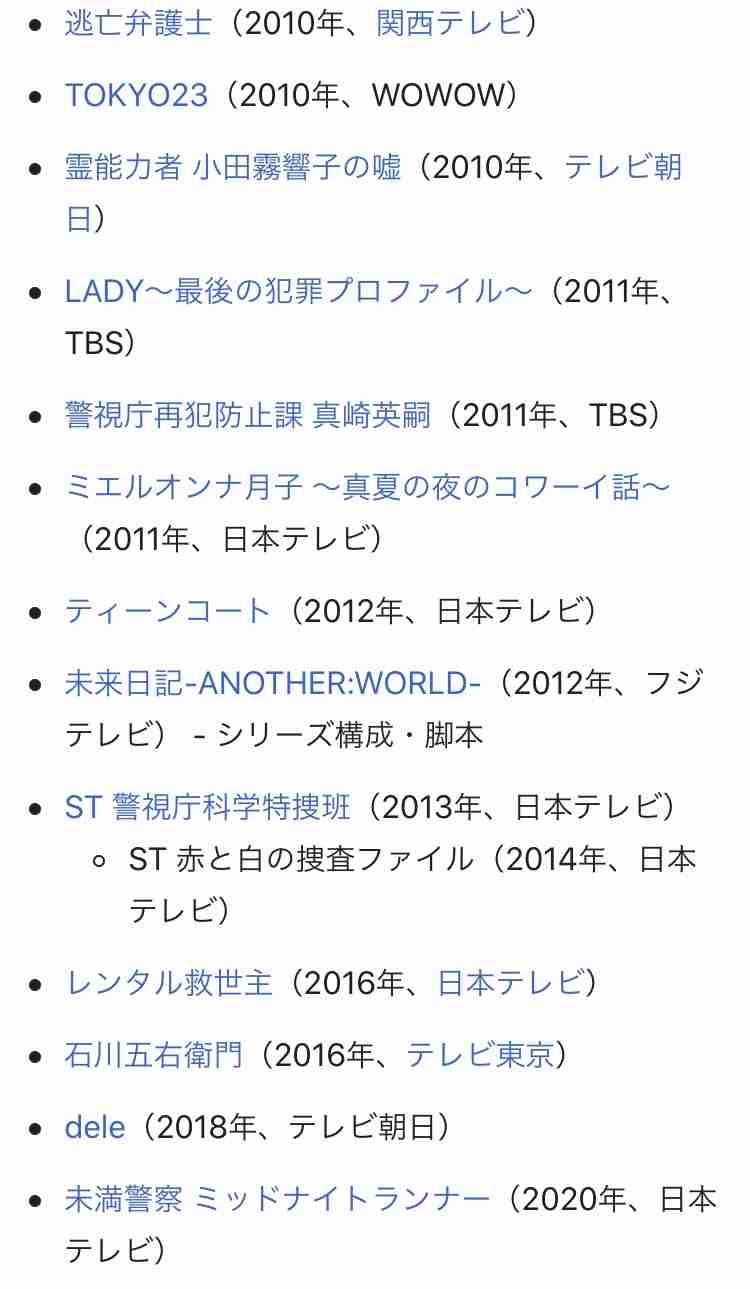Open the TOKYO23 link
750x1289 pixels.
click(136, 95)
